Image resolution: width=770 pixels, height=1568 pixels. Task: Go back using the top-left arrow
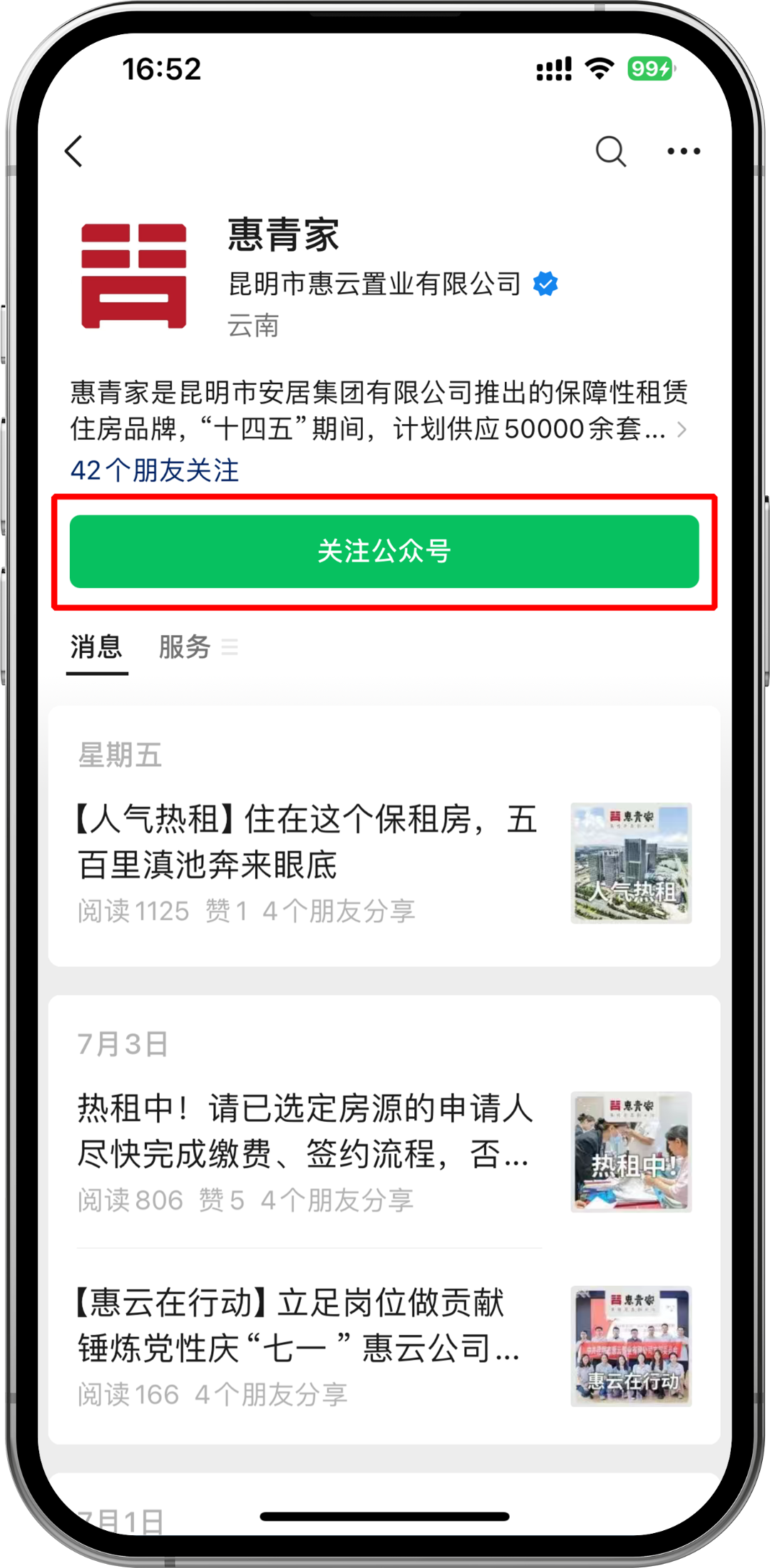click(74, 151)
